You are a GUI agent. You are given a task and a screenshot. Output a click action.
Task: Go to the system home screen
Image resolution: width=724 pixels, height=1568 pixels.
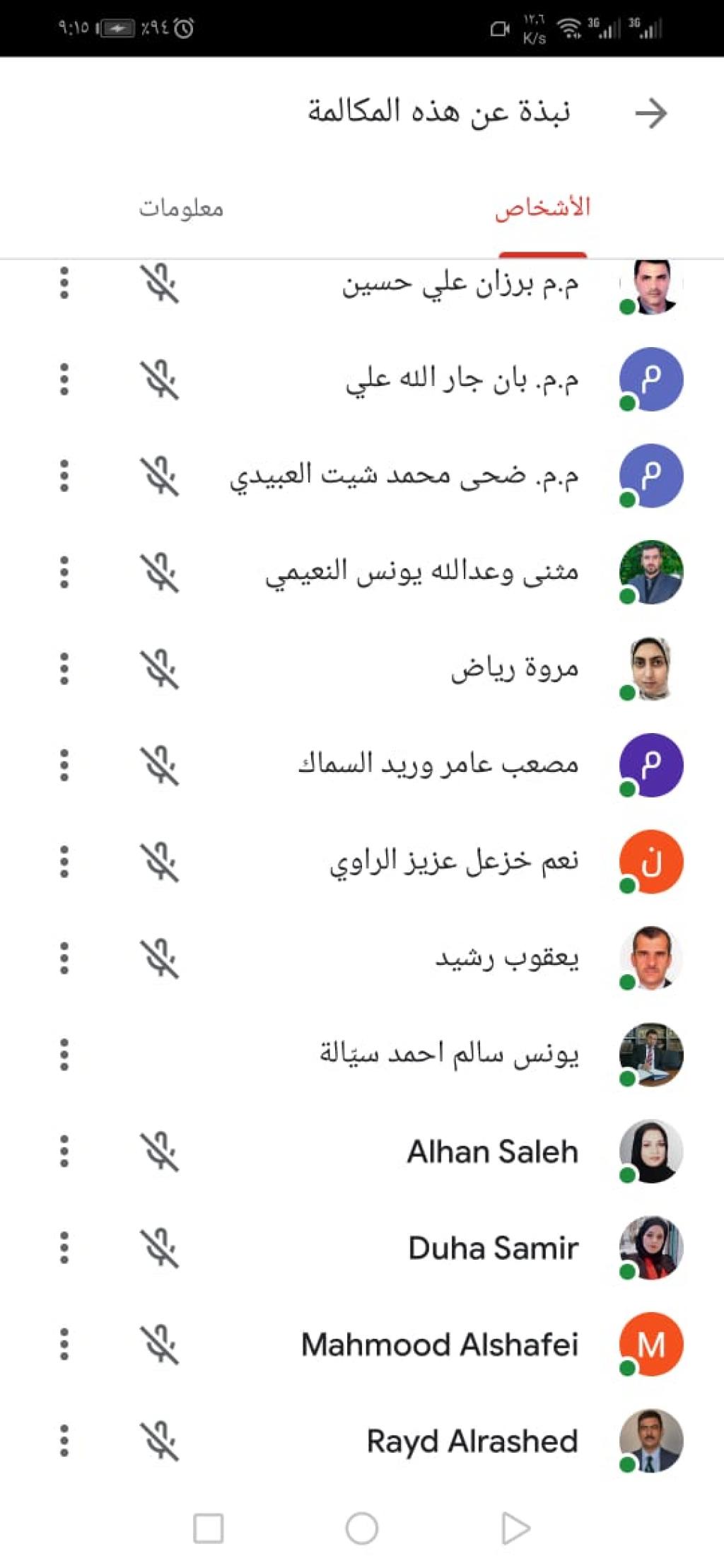point(362,1528)
